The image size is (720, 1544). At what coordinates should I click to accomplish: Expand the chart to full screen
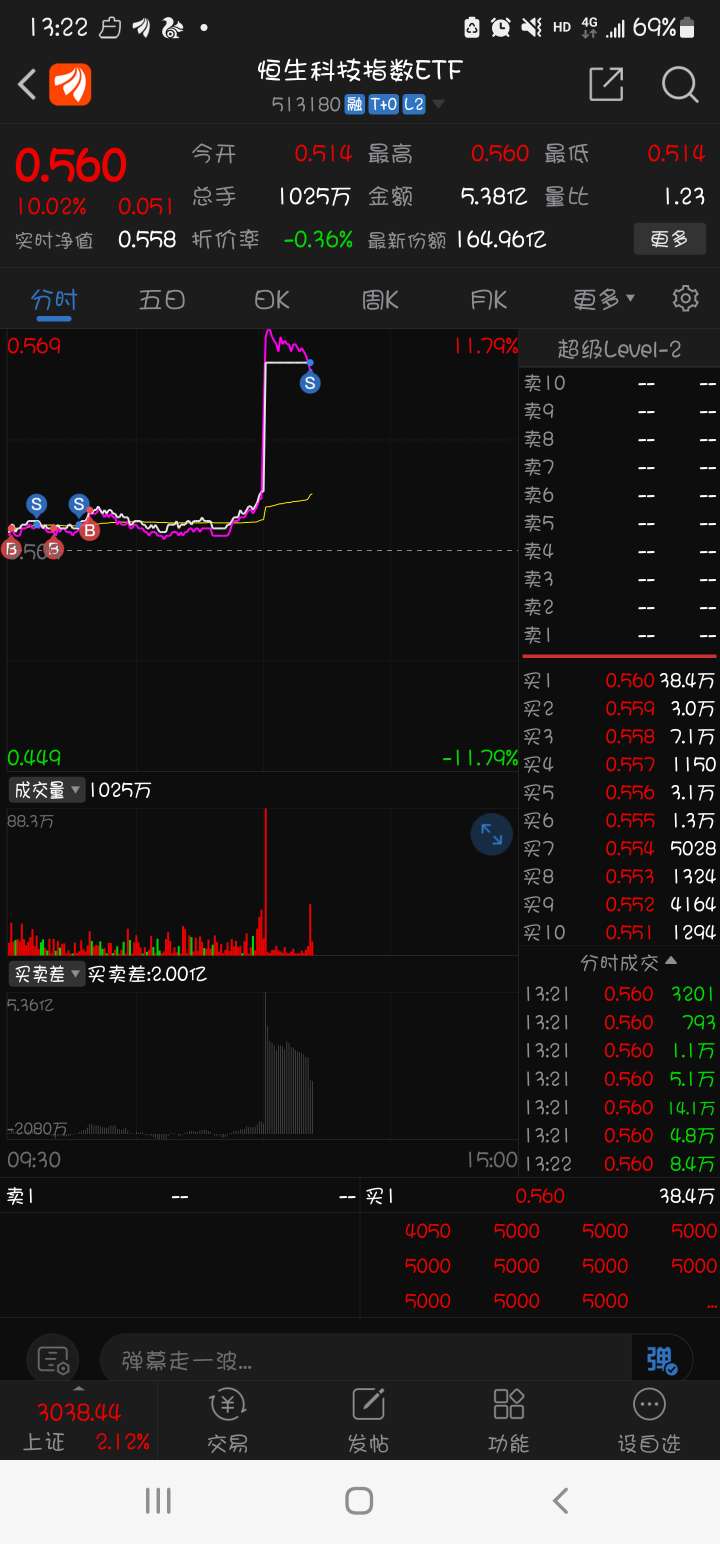(x=492, y=834)
